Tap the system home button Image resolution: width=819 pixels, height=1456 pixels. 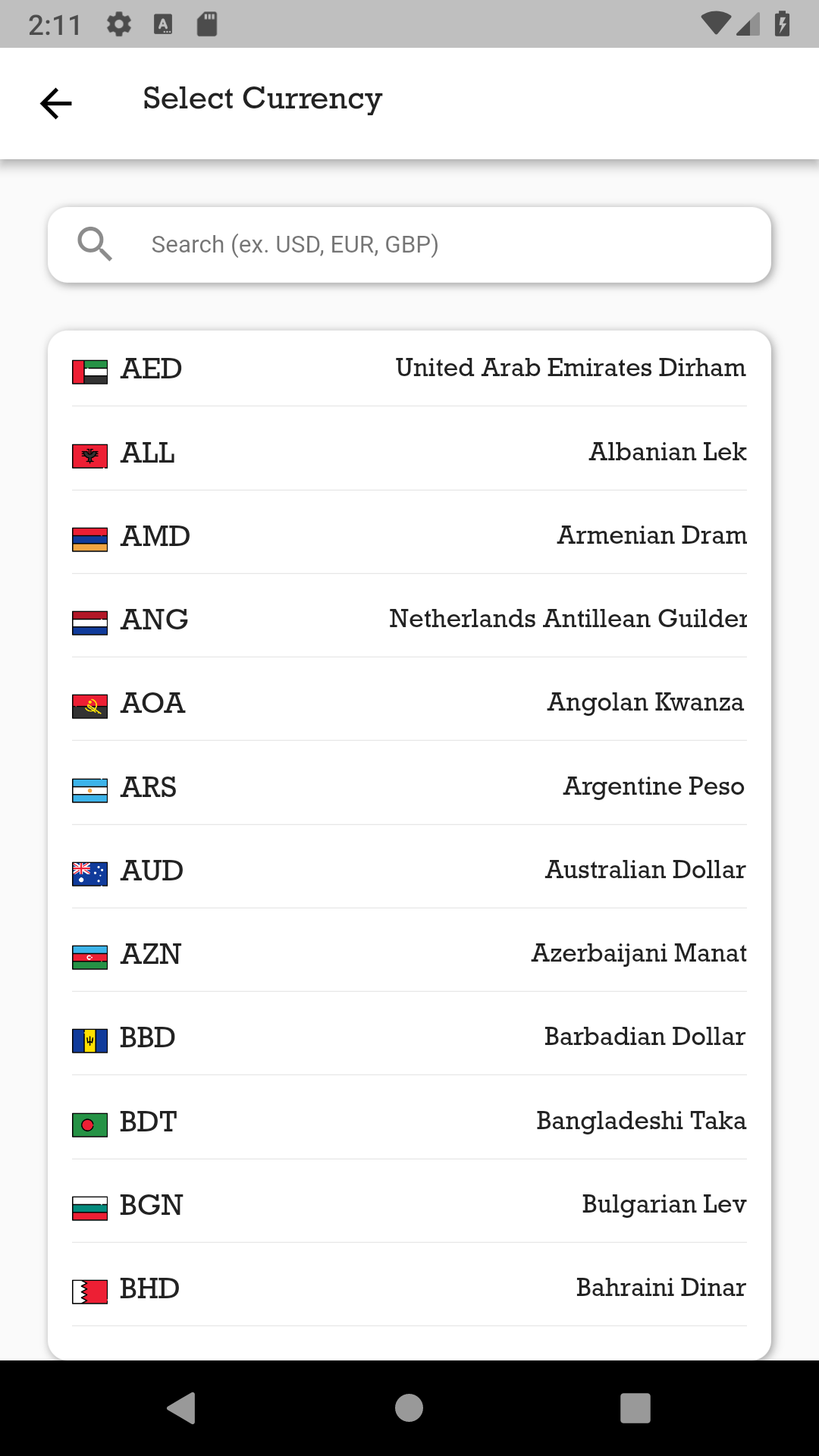[x=409, y=1408]
